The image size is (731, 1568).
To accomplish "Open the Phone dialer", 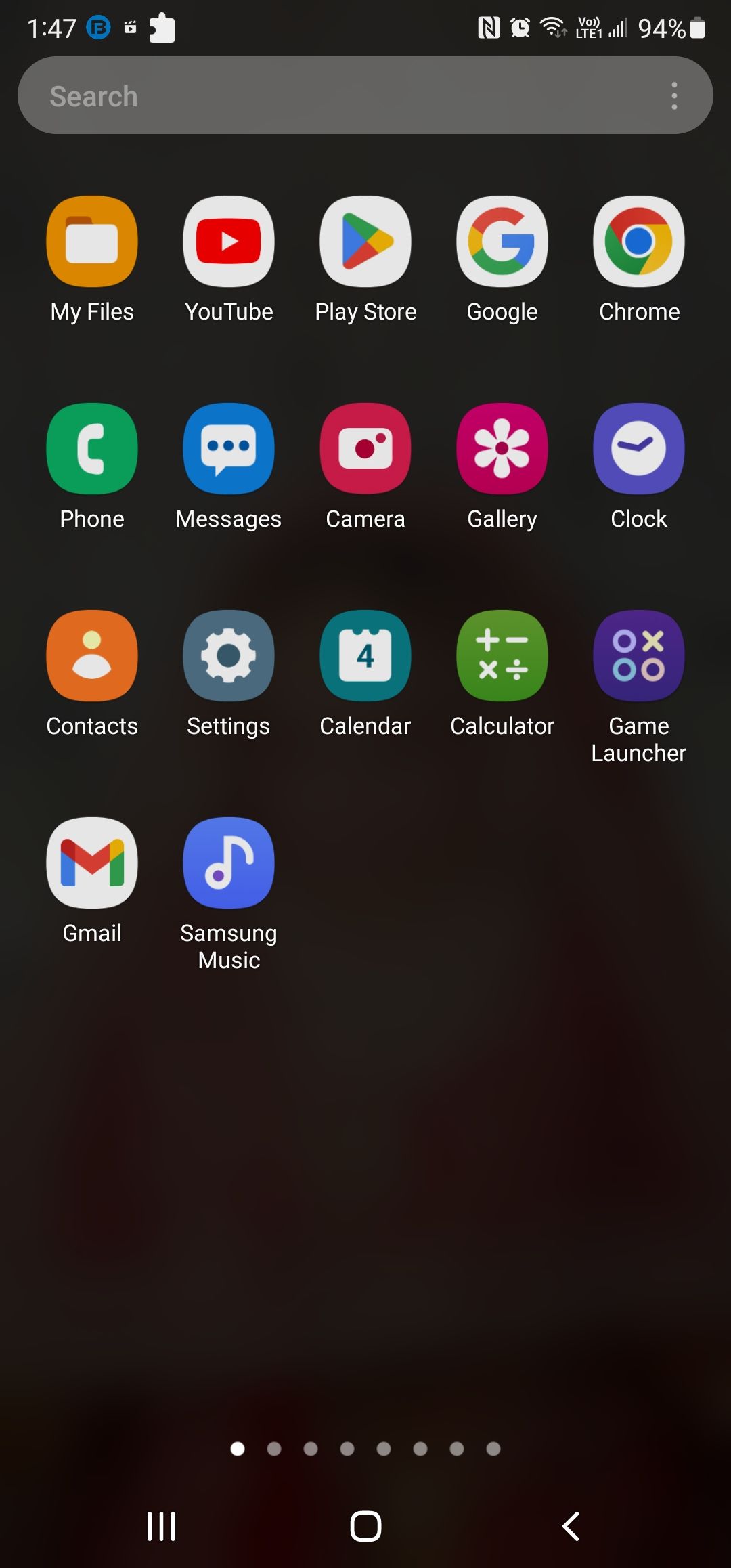I will [92, 449].
